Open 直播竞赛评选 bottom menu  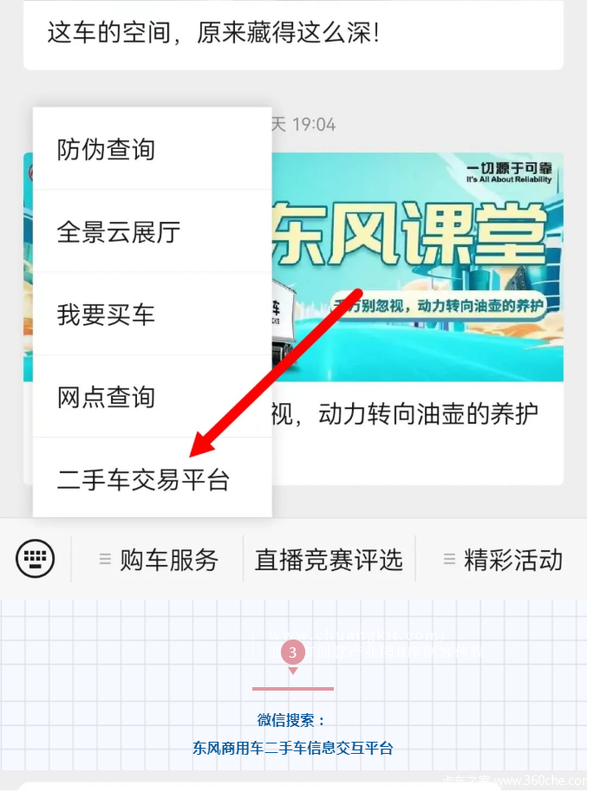329,560
